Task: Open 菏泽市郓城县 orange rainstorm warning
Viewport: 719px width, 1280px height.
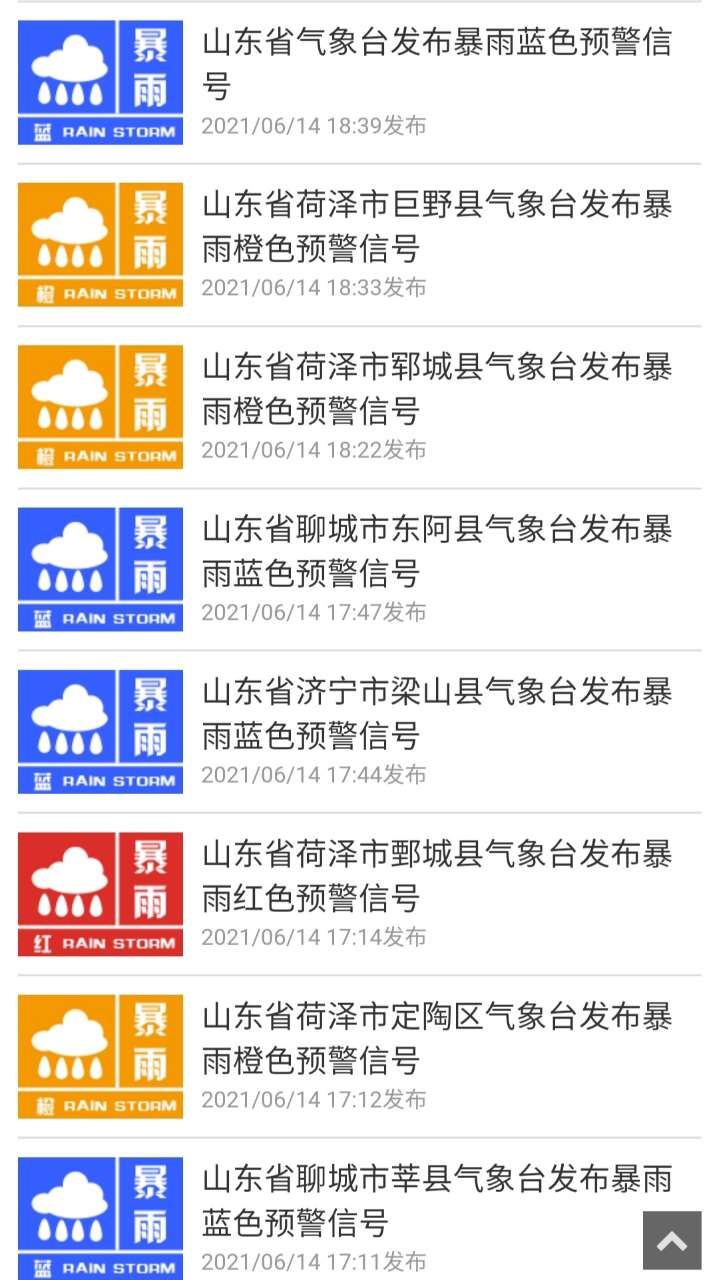Action: click(359, 407)
